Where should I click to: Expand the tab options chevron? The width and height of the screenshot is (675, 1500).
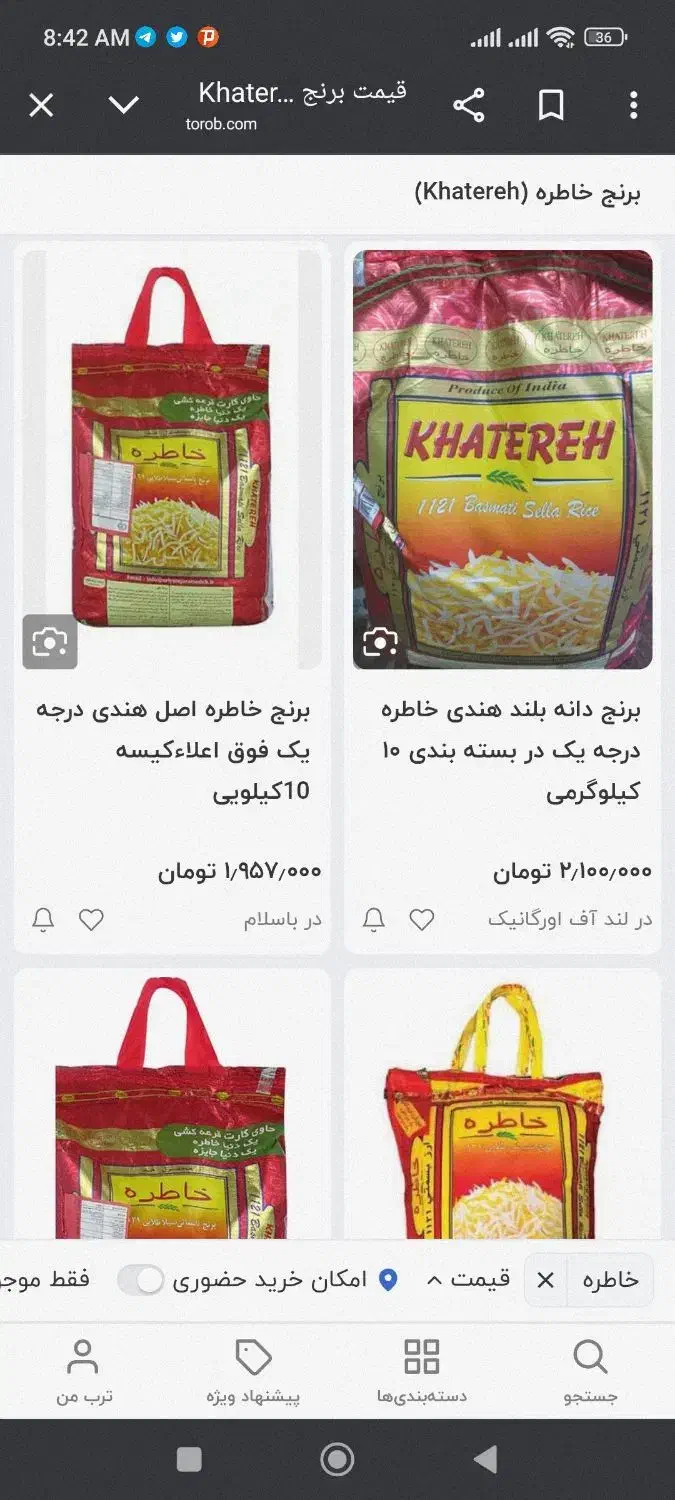[x=124, y=105]
